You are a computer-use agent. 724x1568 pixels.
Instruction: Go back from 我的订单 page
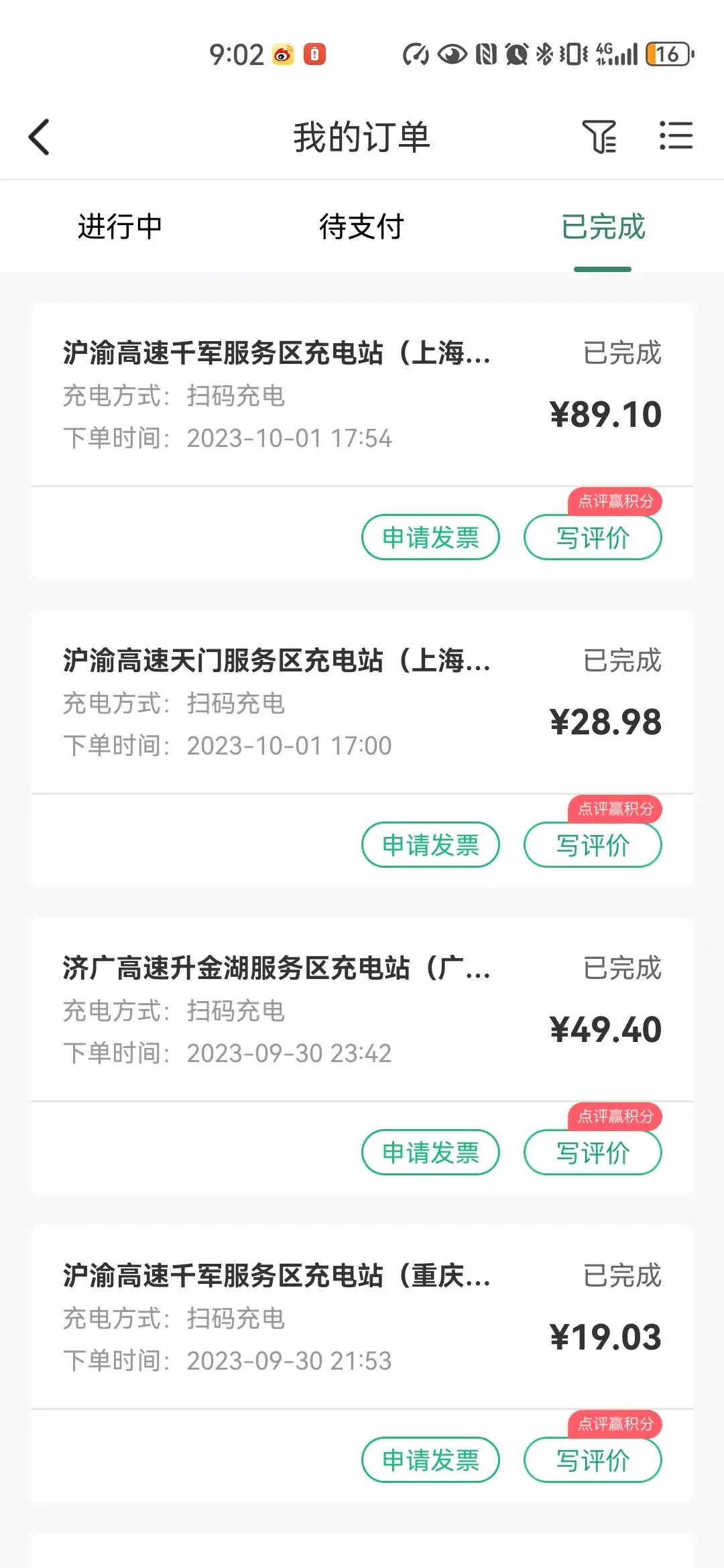[40, 137]
